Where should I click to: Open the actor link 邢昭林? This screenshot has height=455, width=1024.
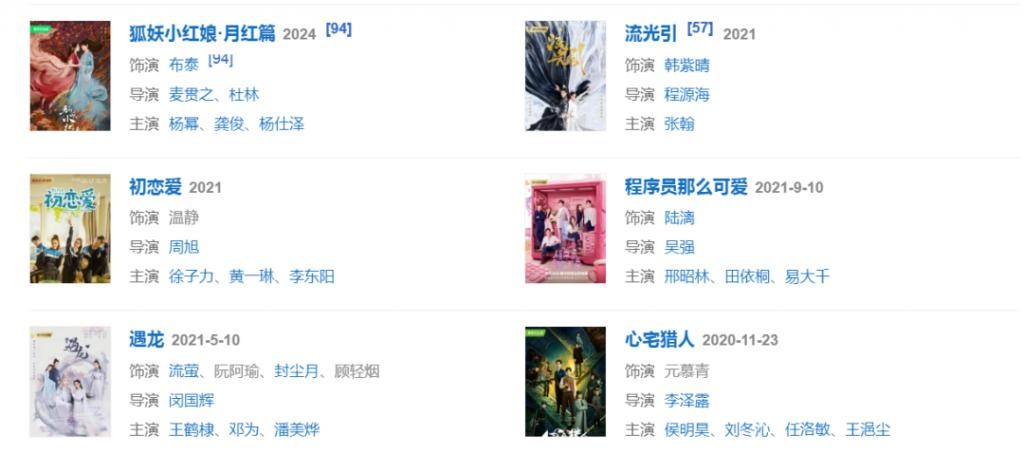[687, 277]
